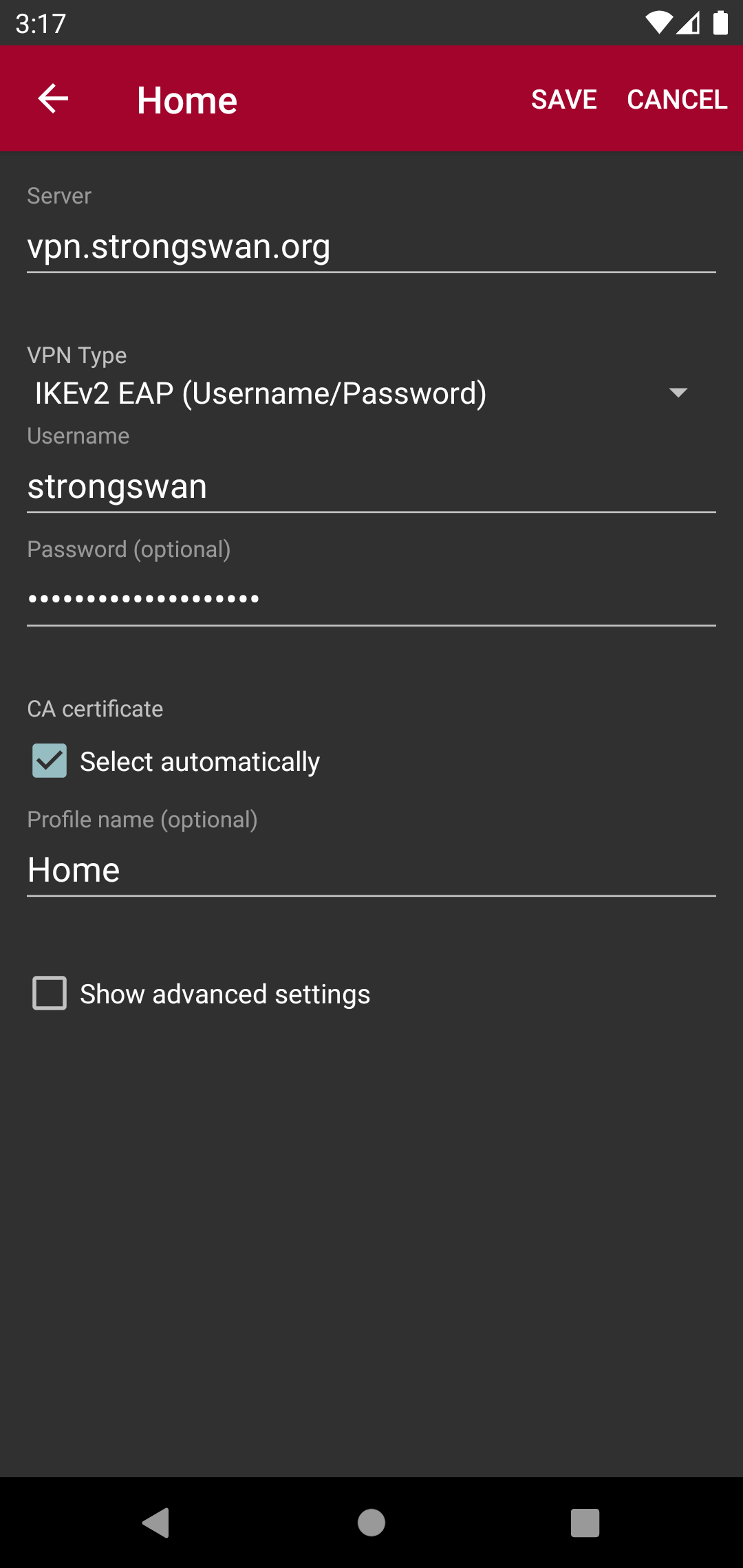
Task: Tap the back arrow in the app bar
Action: click(53, 99)
